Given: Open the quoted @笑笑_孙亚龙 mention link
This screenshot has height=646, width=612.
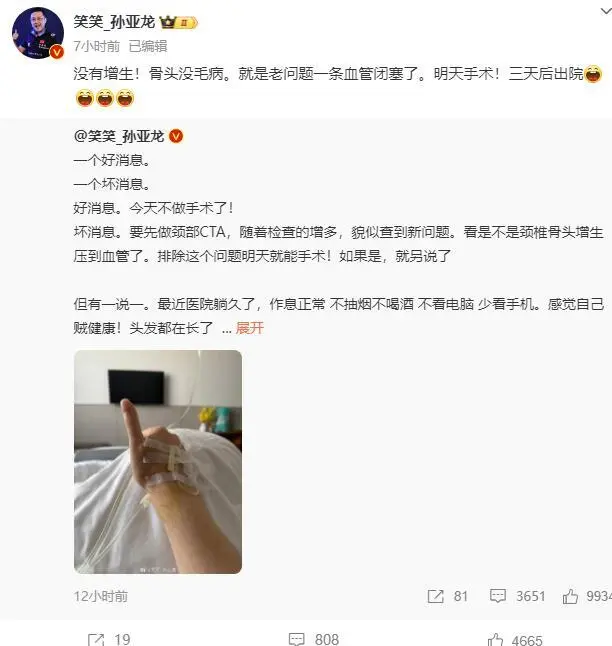Looking at the screenshot, I should tap(120, 137).
